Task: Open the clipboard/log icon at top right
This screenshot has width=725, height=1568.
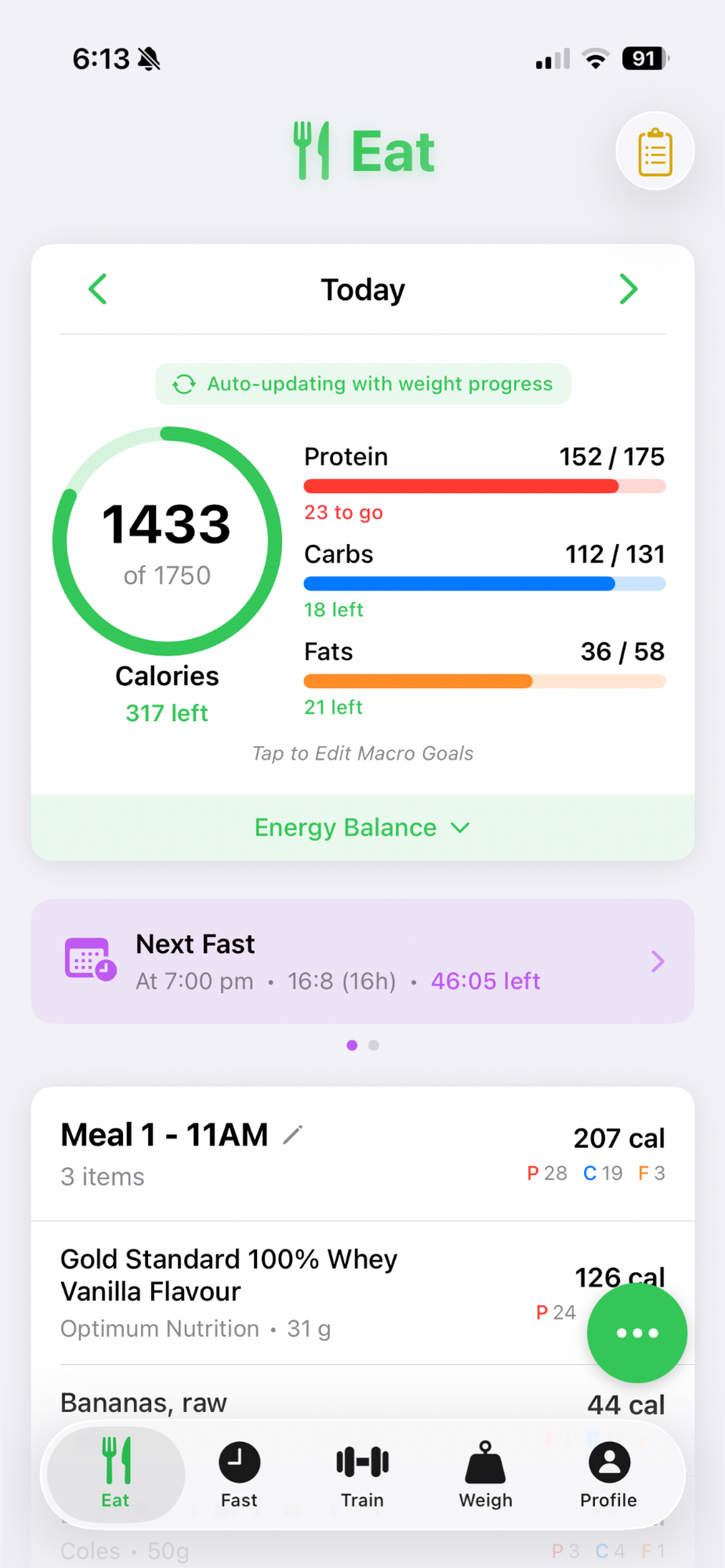Action: (654, 150)
